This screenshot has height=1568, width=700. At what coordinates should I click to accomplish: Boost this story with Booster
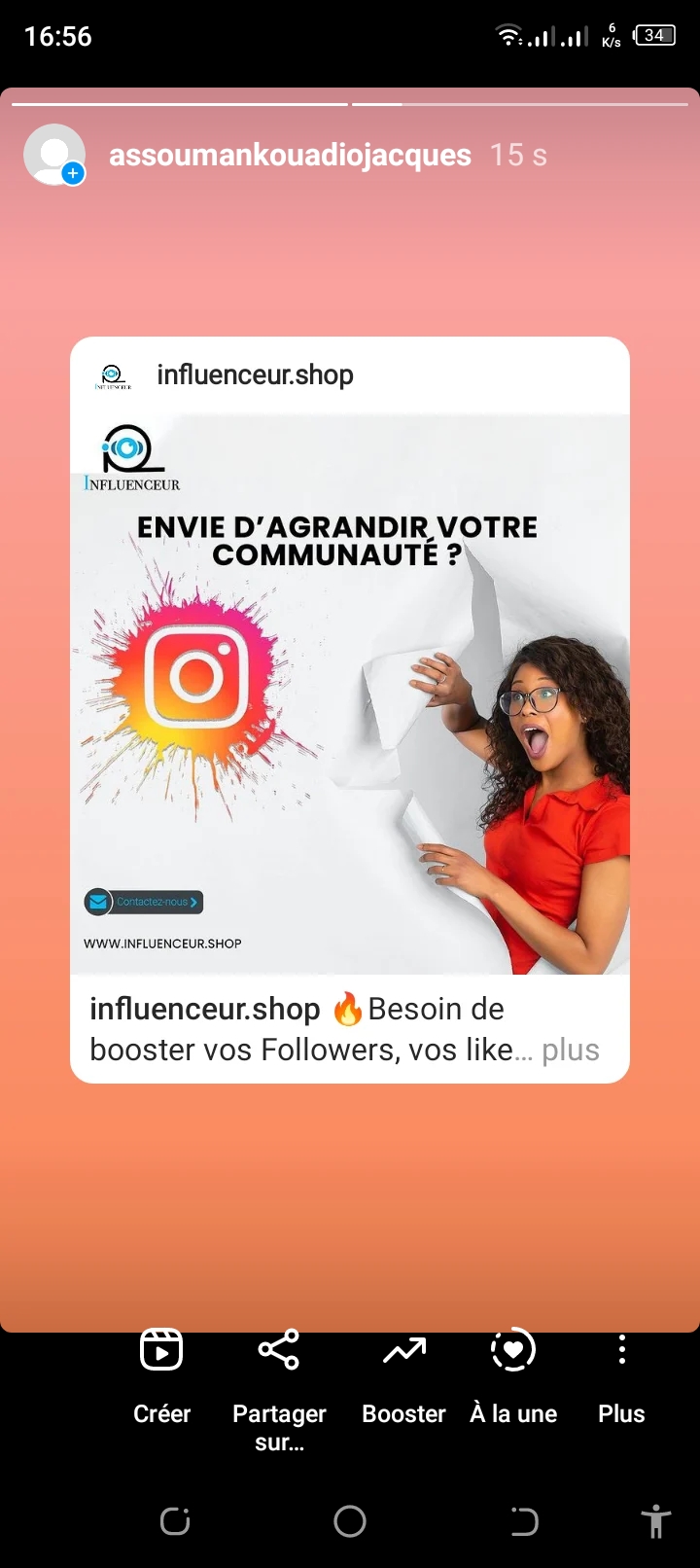403,1375
